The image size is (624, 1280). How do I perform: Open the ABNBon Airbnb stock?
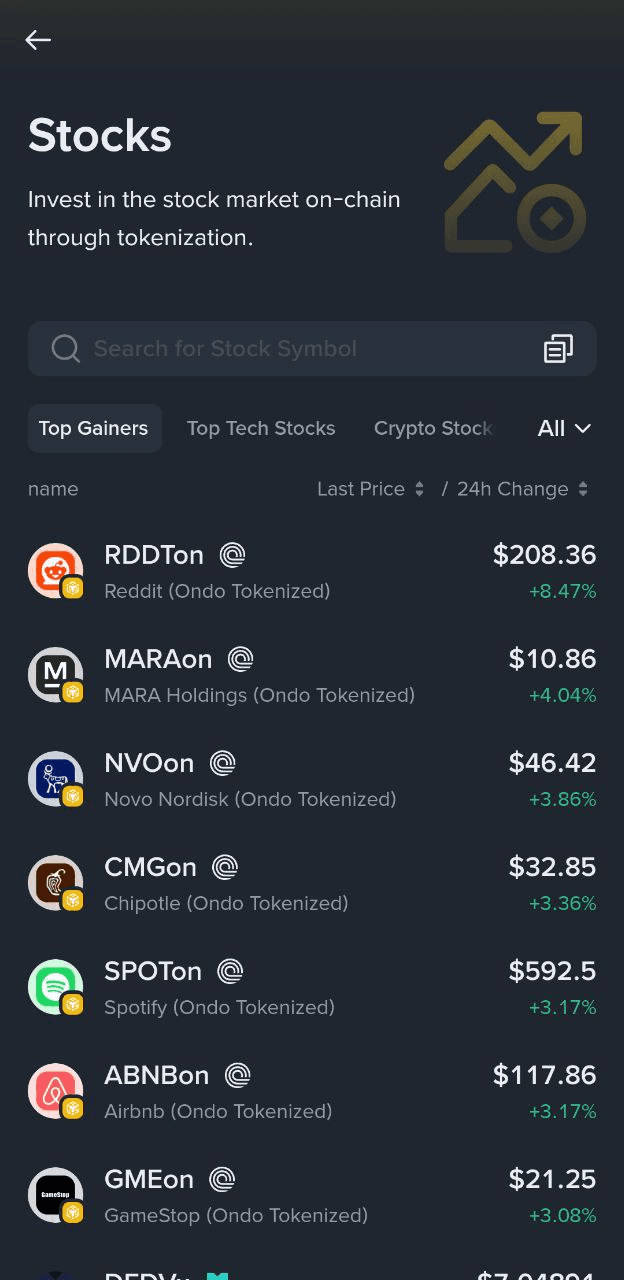coord(312,1092)
